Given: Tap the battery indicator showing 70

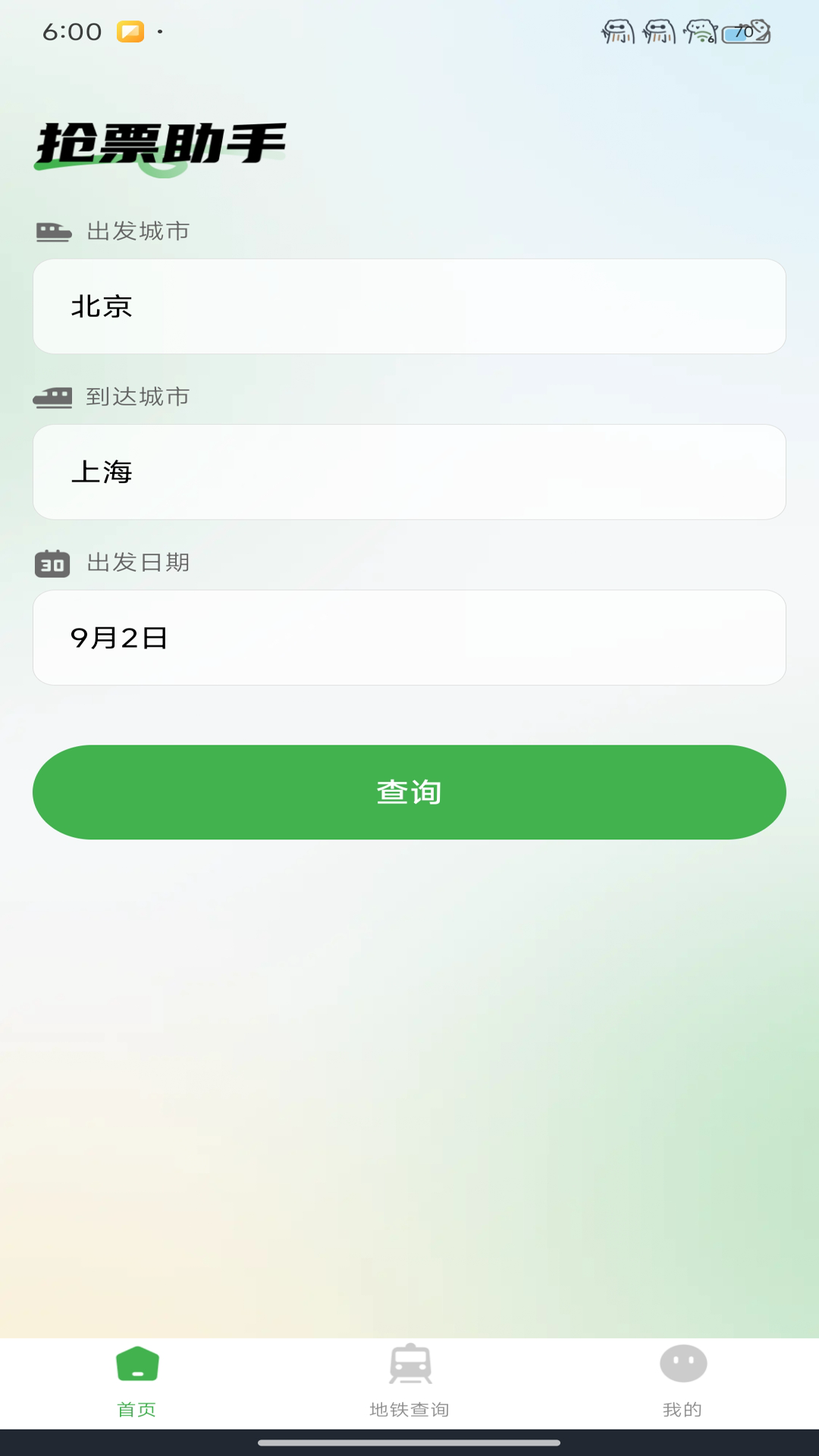Looking at the screenshot, I should [x=745, y=32].
